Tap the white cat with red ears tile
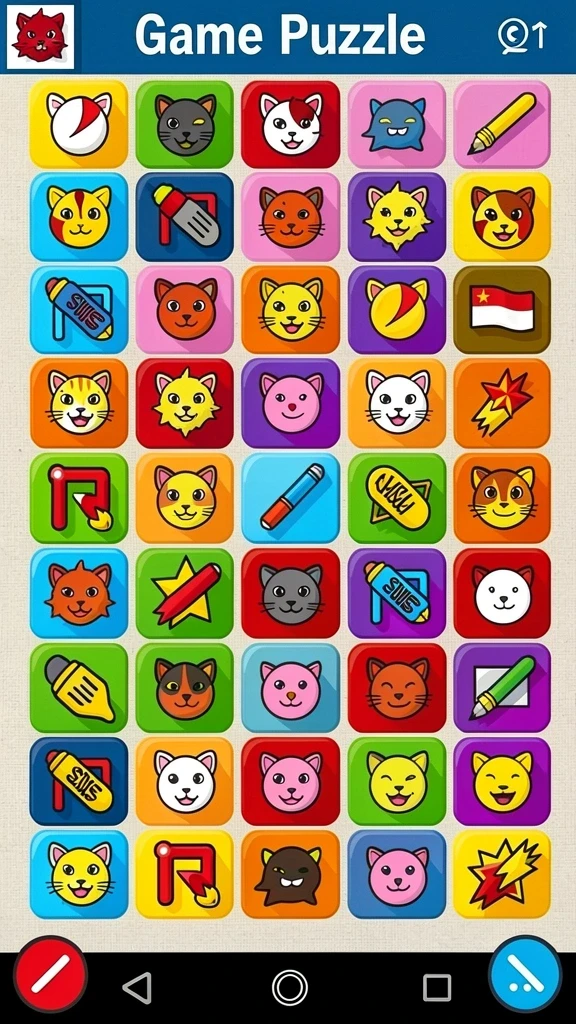Screen dimensions: 576x1024 pos(502,593)
